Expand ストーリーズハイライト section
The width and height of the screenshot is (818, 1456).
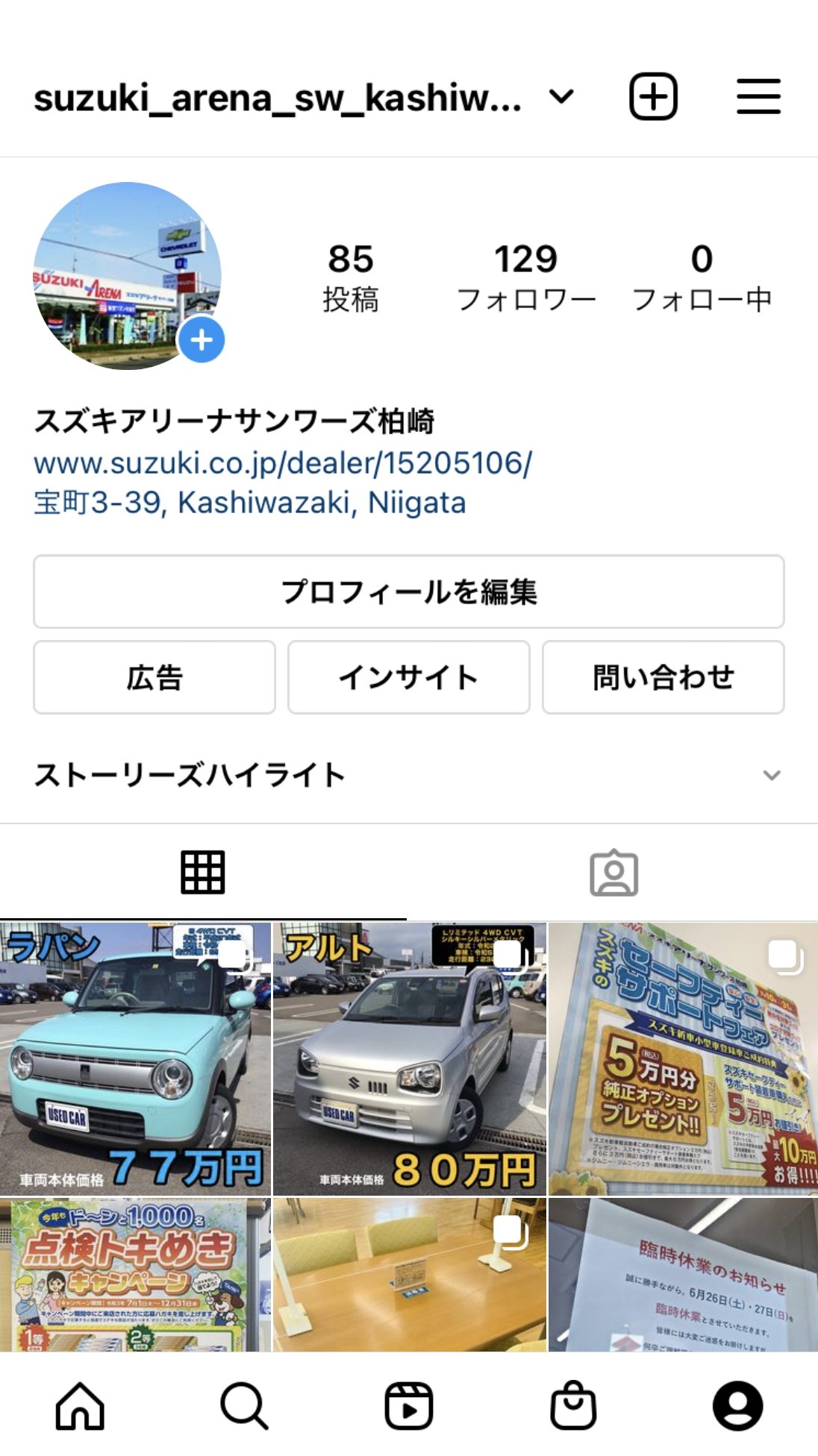[x=772, y=775]
